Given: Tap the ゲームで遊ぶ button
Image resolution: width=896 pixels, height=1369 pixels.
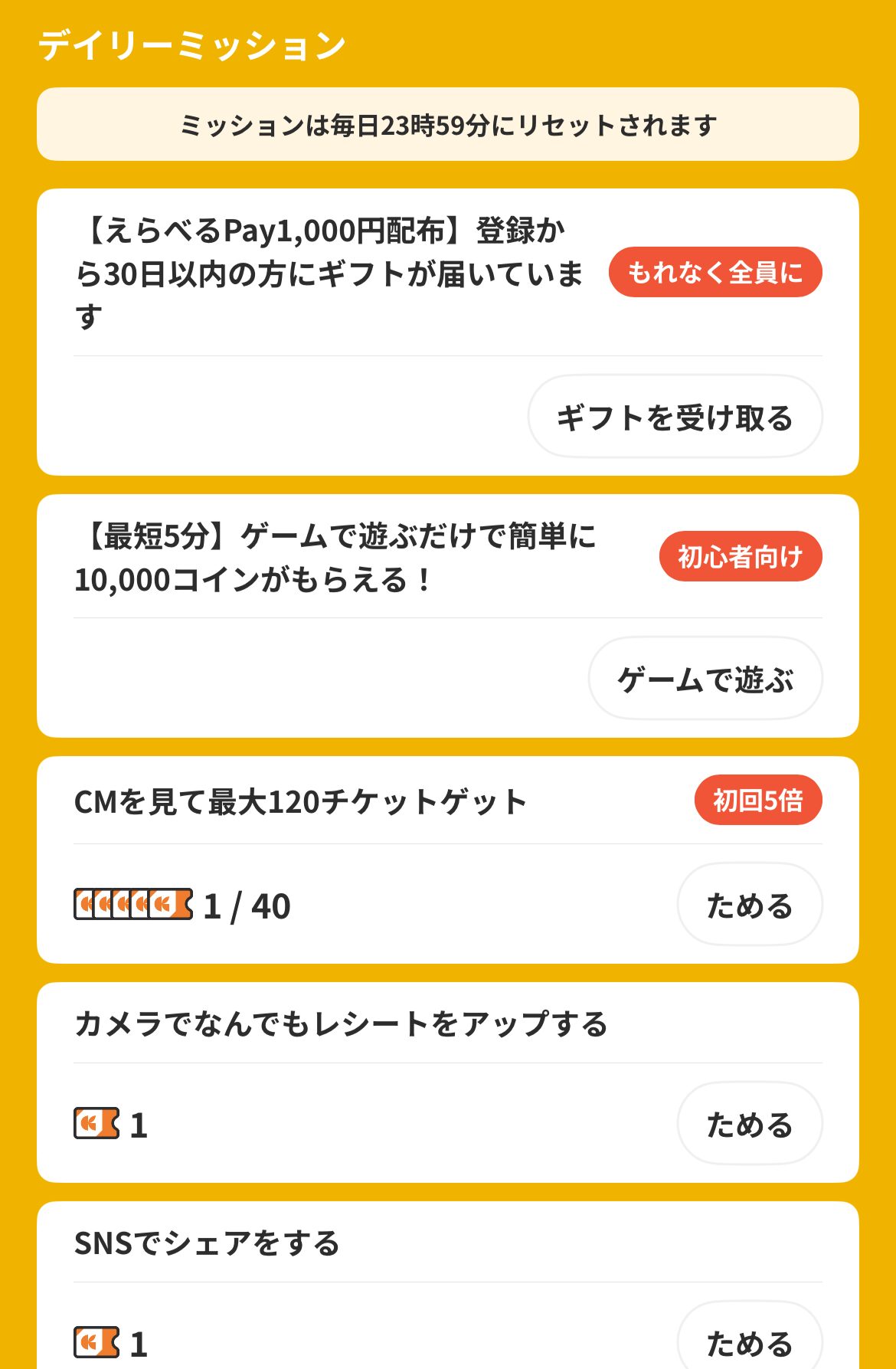Looking at the screenshot, I should click(x=705, y=679).
